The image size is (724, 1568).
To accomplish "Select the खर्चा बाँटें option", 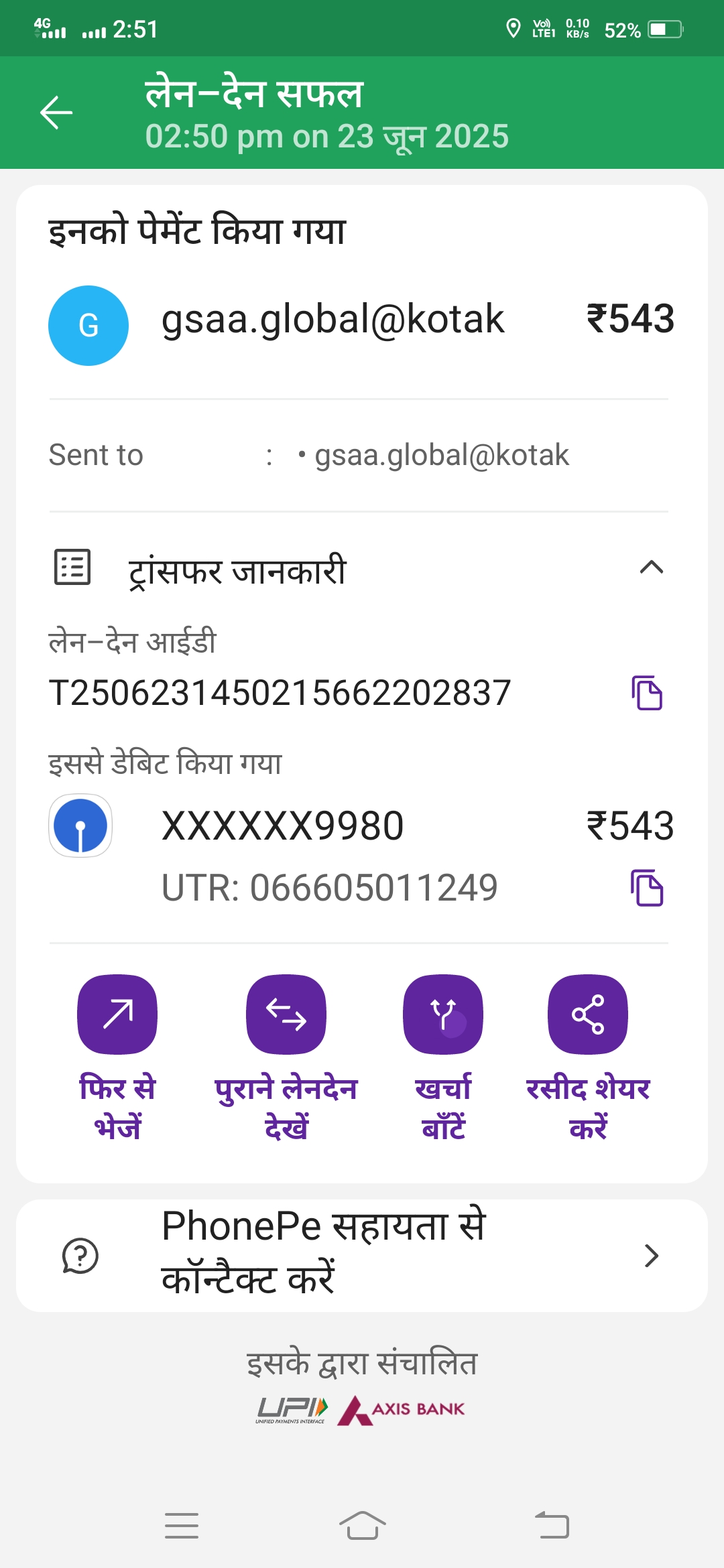I will click(443, 1015).
